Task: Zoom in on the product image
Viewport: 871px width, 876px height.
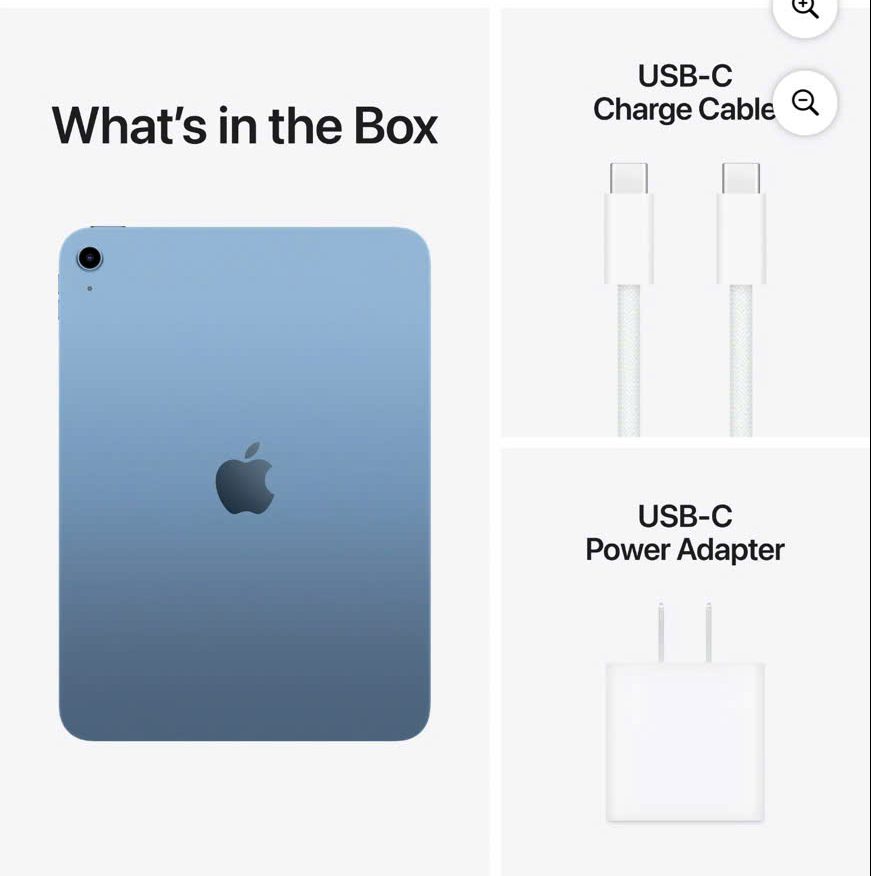Action: (805, 10)
